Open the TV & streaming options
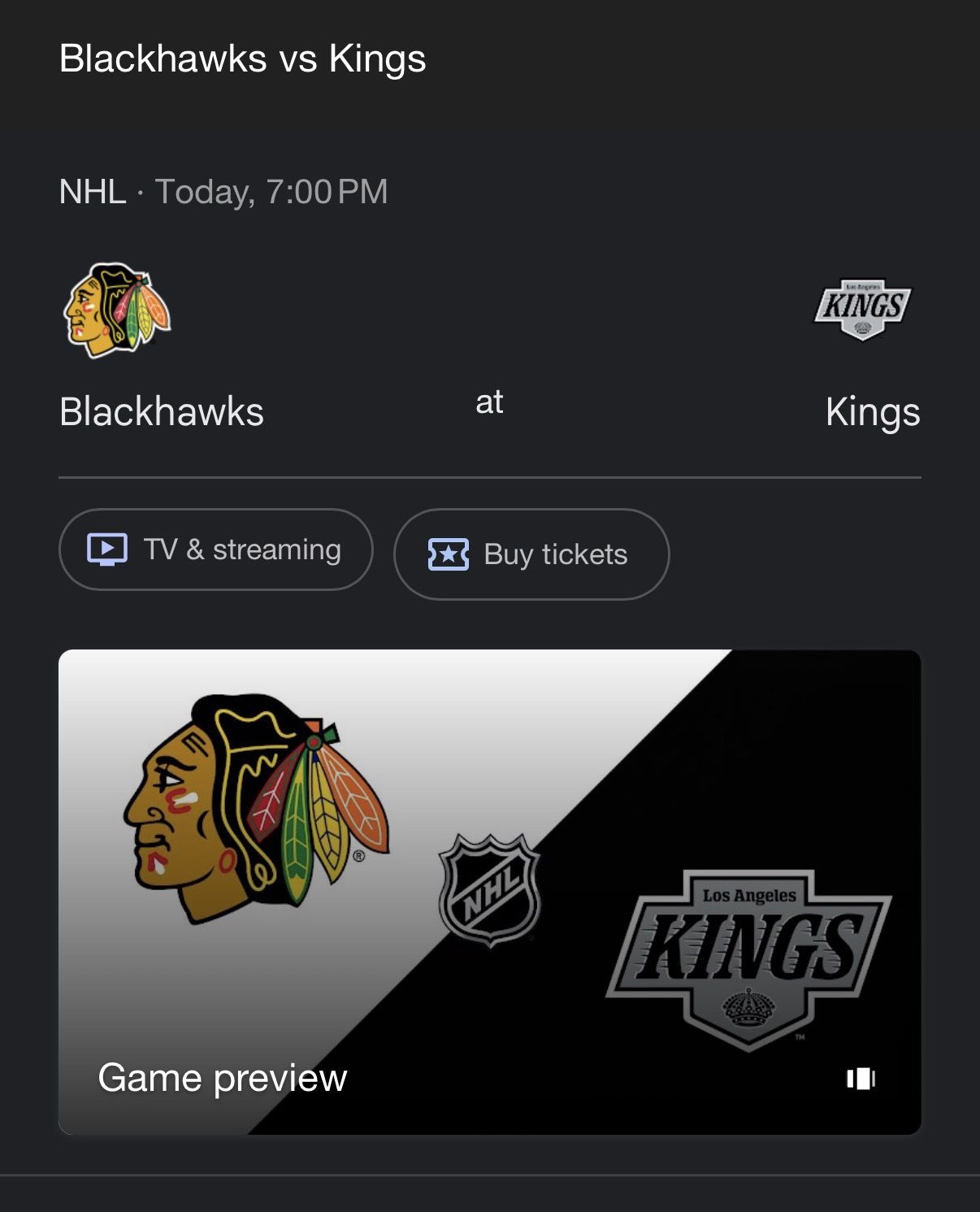980x1212 pixels. click(x=216, y=550)
